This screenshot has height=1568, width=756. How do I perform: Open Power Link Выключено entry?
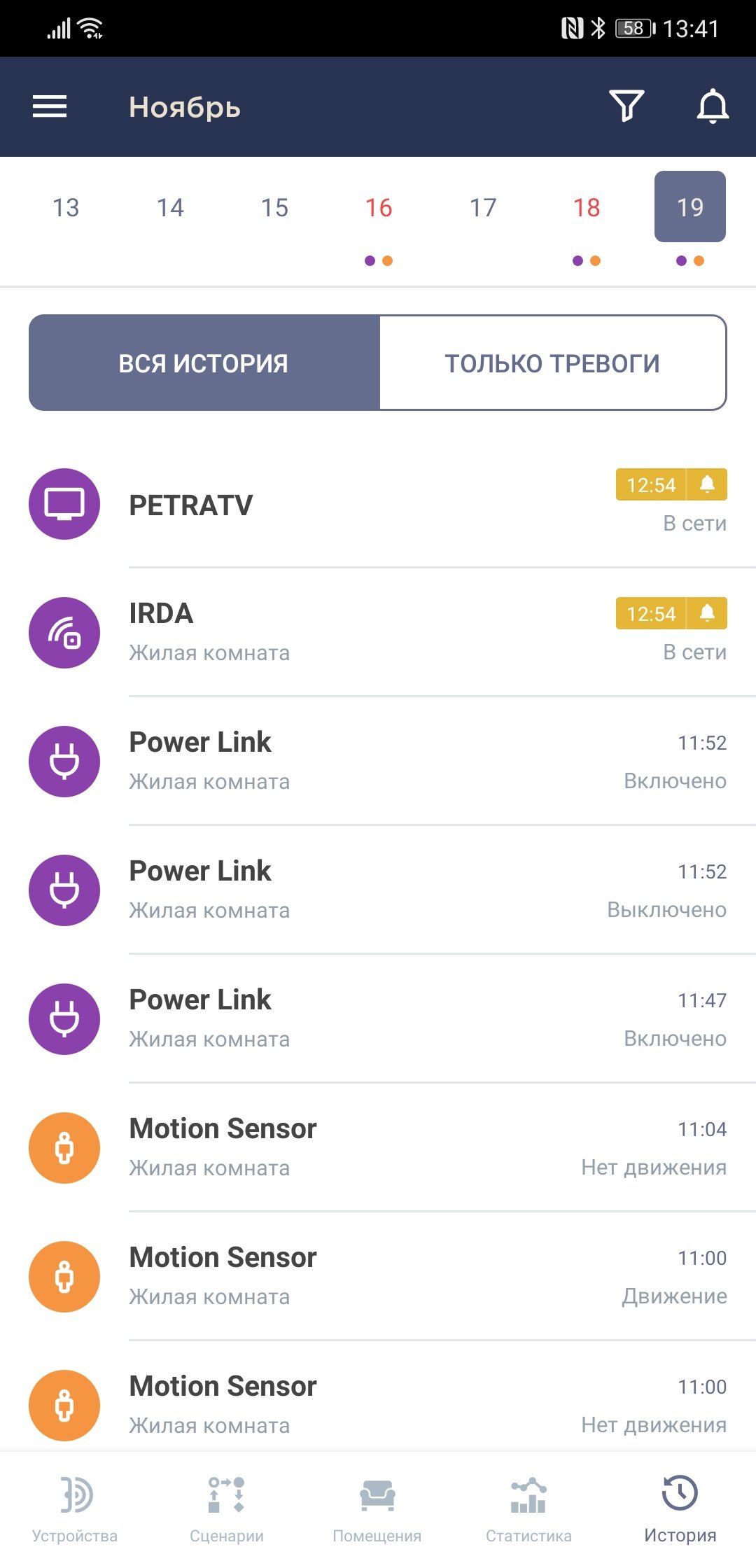[378, 890]
